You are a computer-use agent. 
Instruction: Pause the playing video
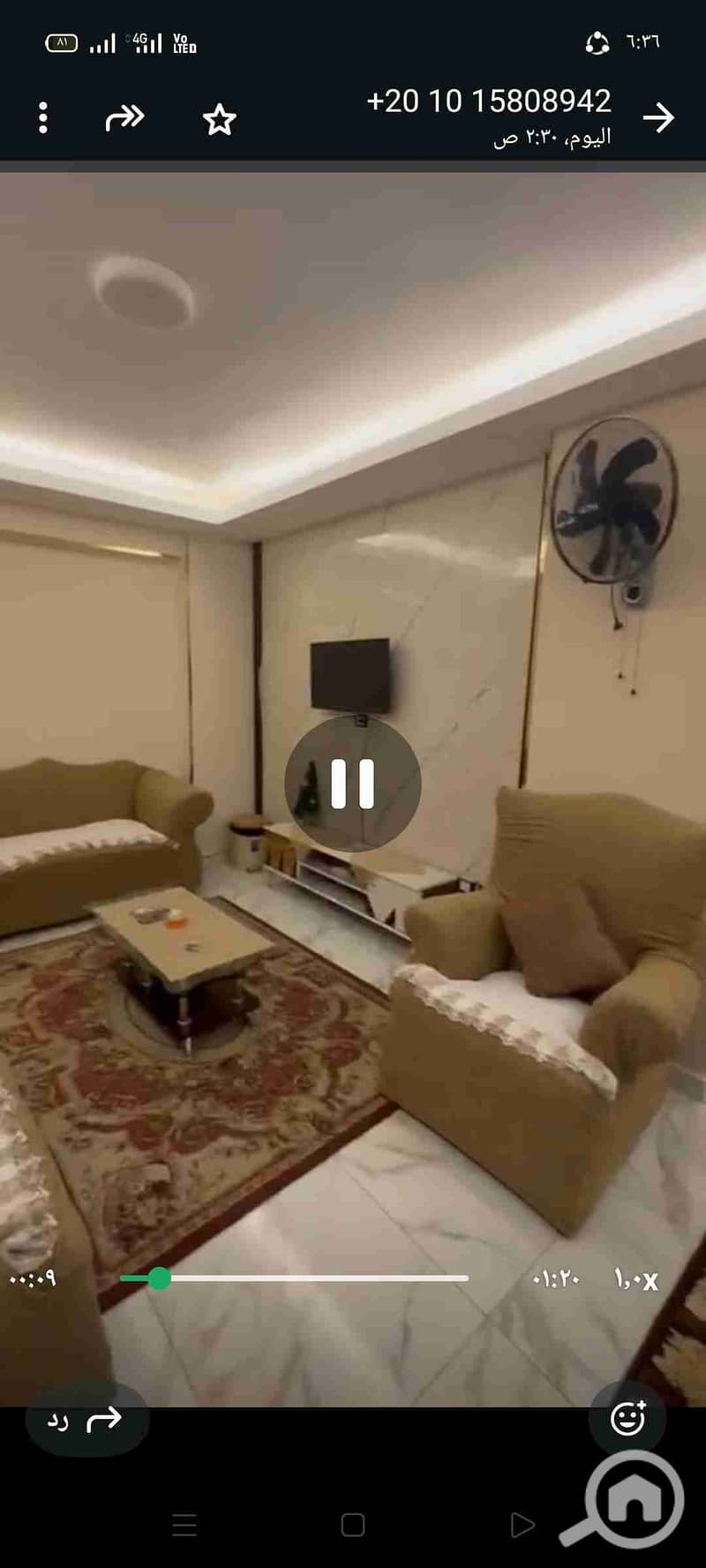pos(352,784)
